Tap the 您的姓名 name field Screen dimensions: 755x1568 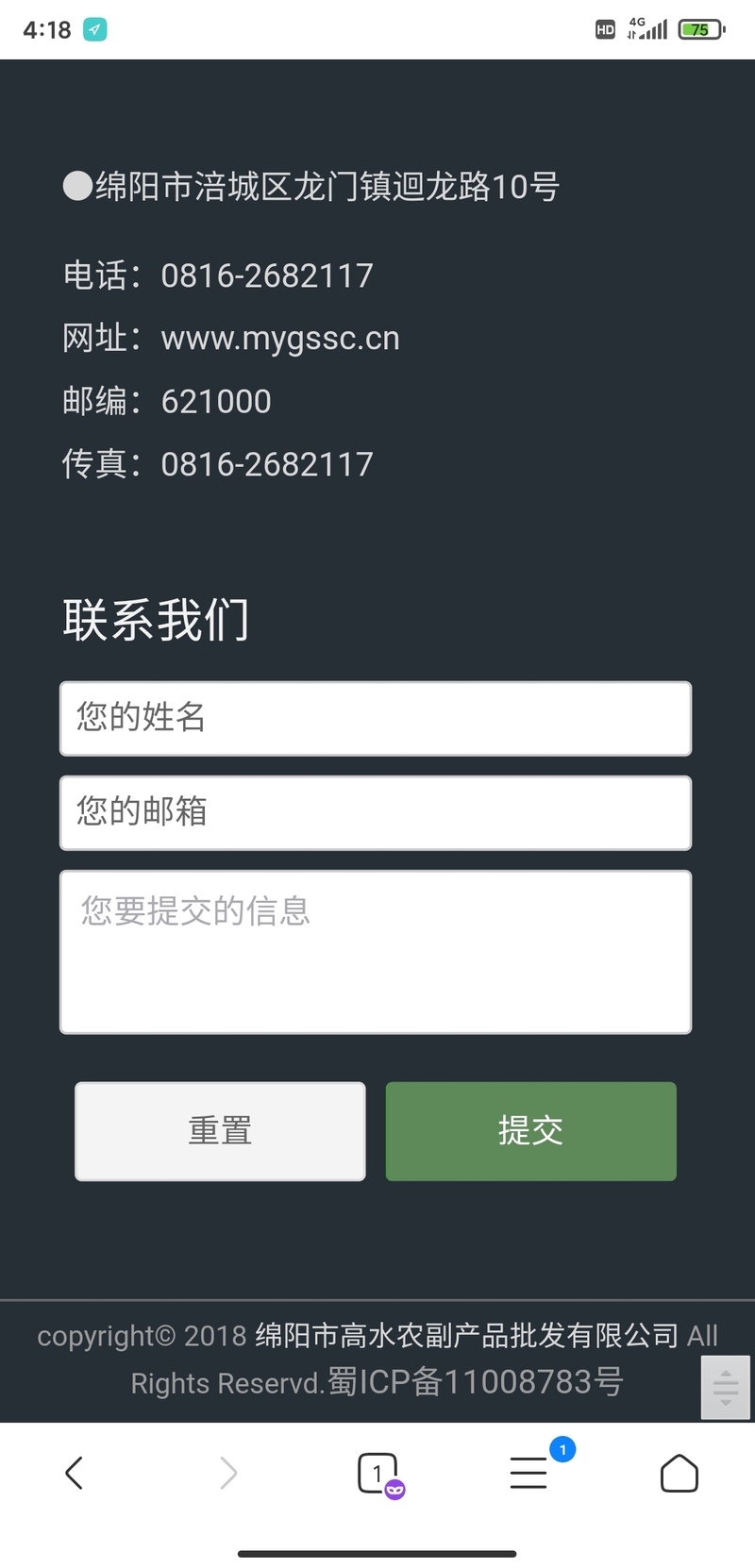[x=376, y=718]
